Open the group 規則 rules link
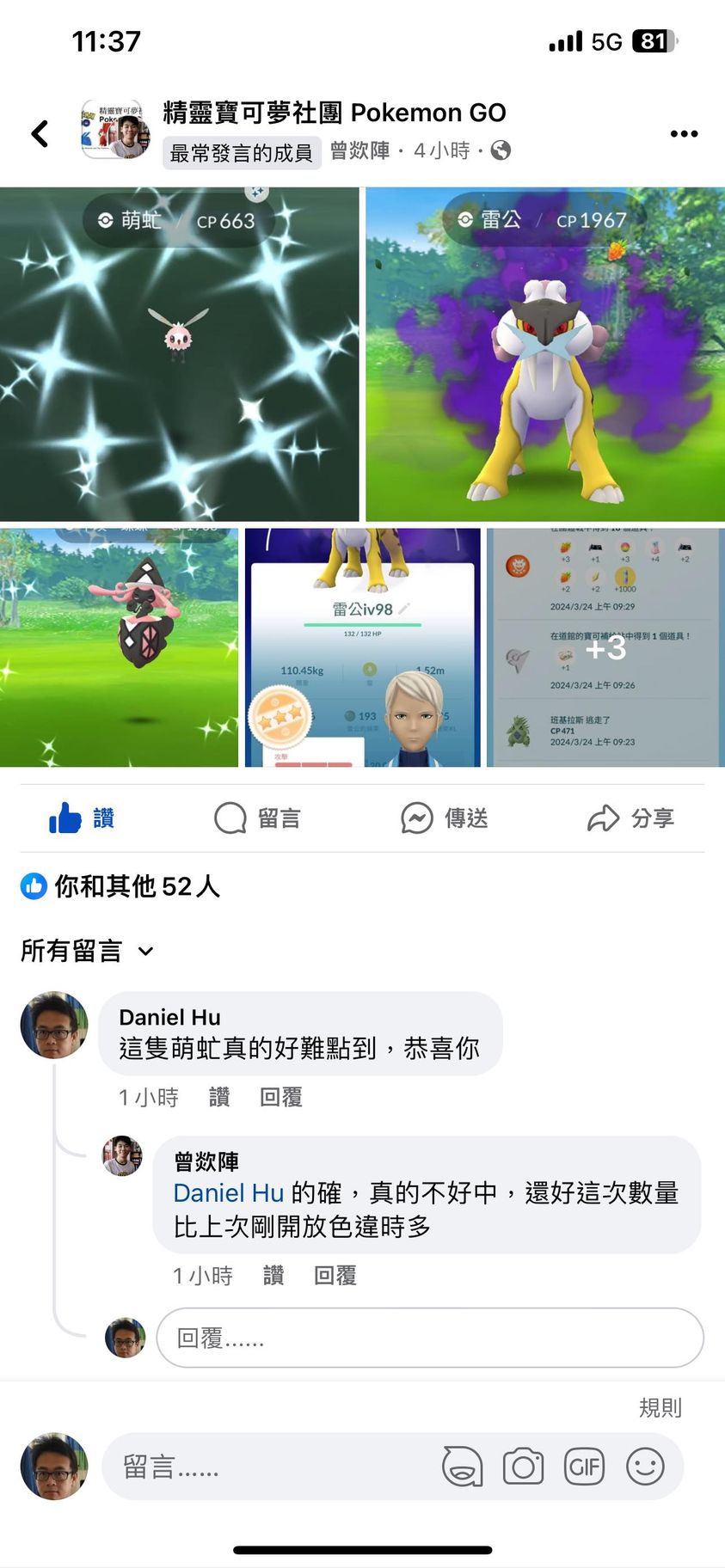Viewport: 725px width, 1568px height. point(660,1407)
